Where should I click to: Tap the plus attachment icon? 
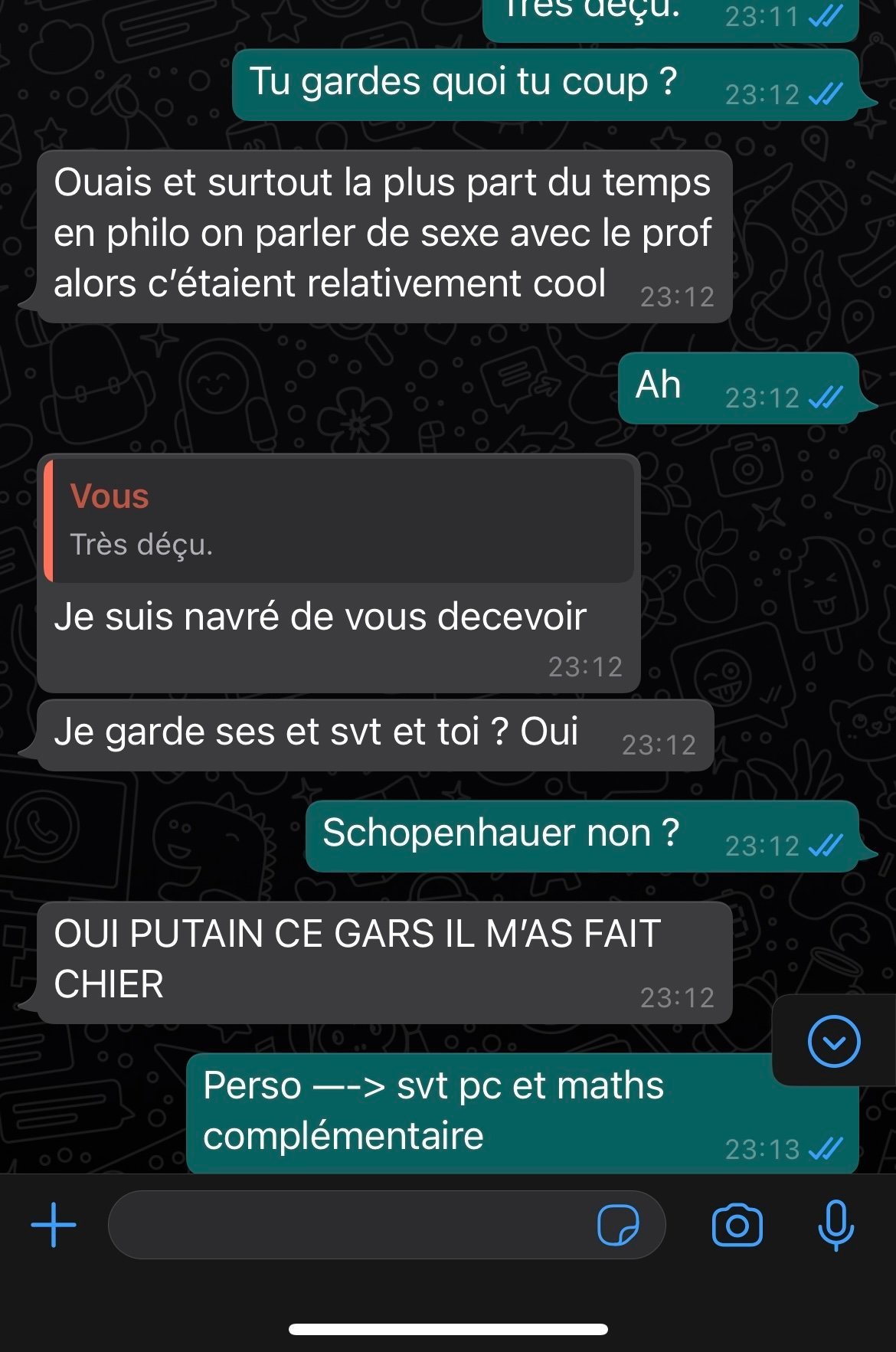[x=54, y=1225]
